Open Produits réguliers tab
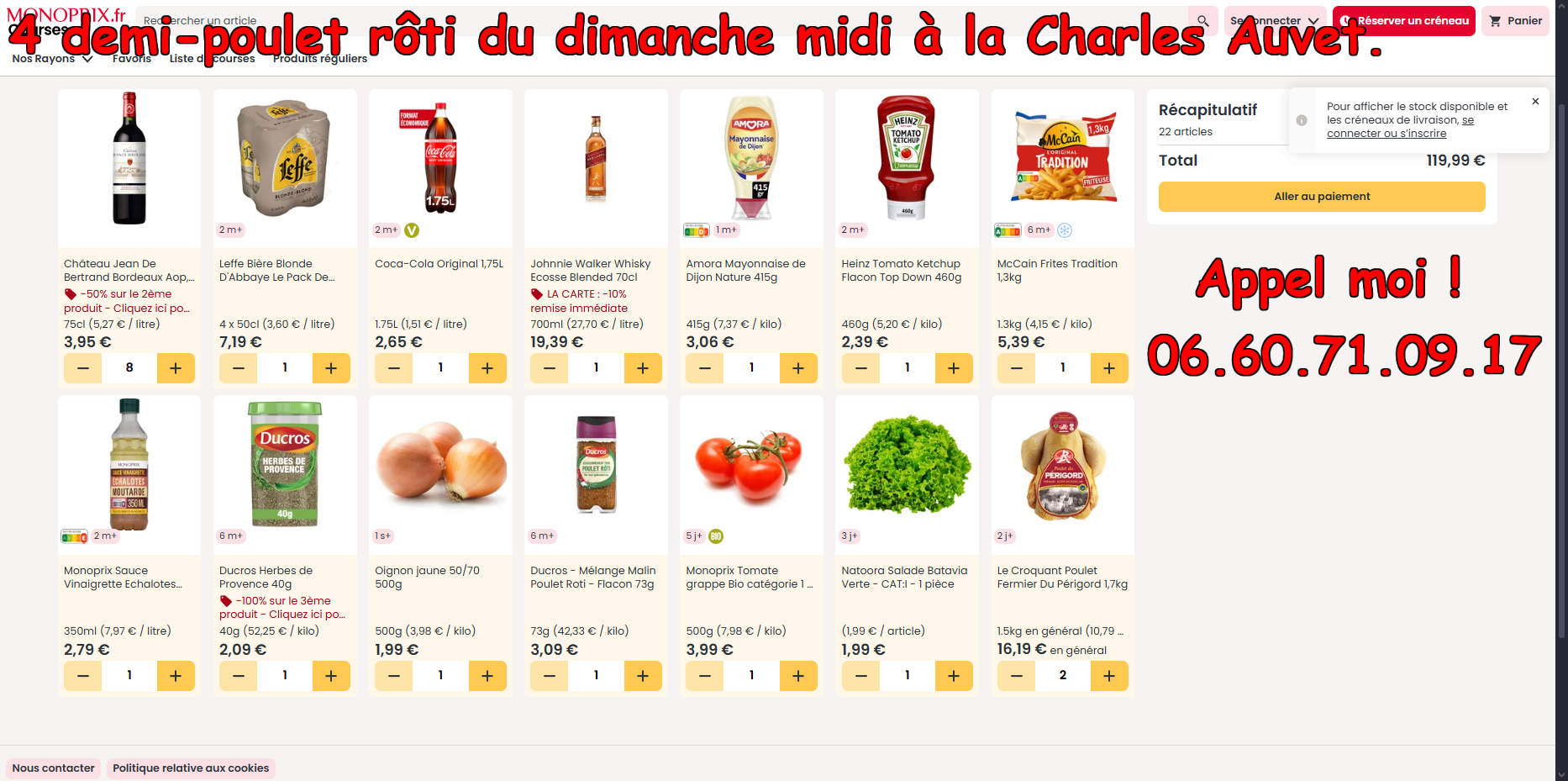The width and height of the screenshot is (1568, 781). point(320,59)
